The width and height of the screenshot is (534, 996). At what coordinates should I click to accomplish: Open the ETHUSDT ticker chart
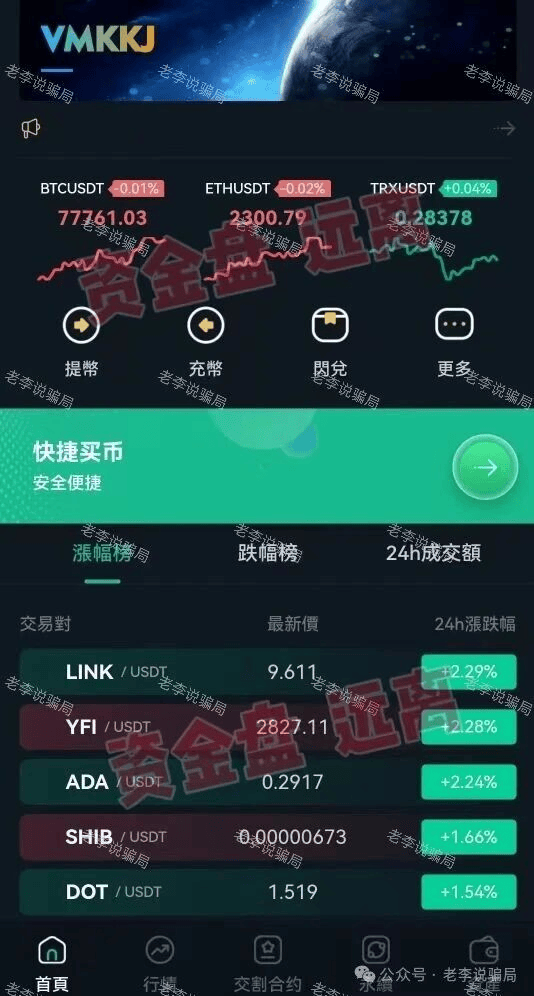click(267, 231)
